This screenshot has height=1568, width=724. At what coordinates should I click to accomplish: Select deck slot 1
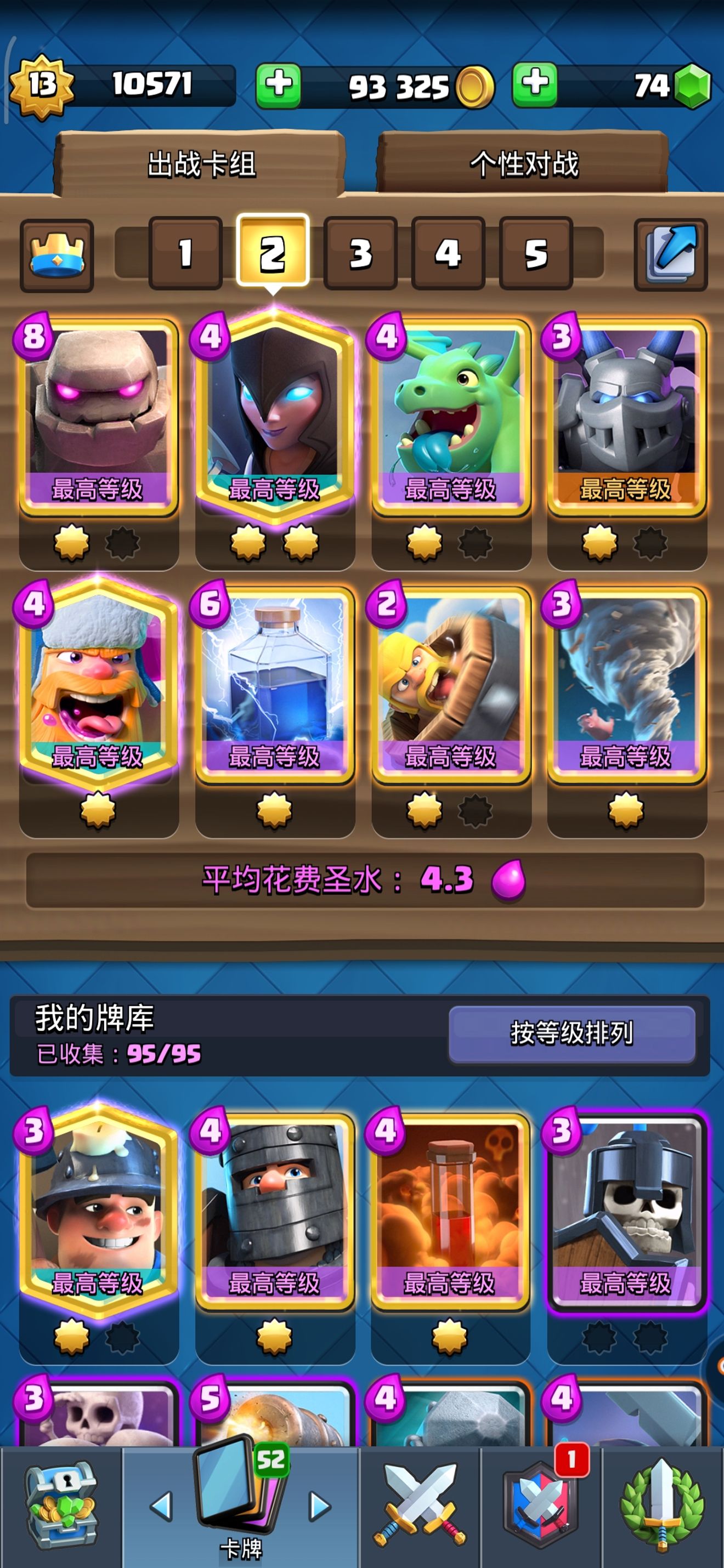point(185,253)
